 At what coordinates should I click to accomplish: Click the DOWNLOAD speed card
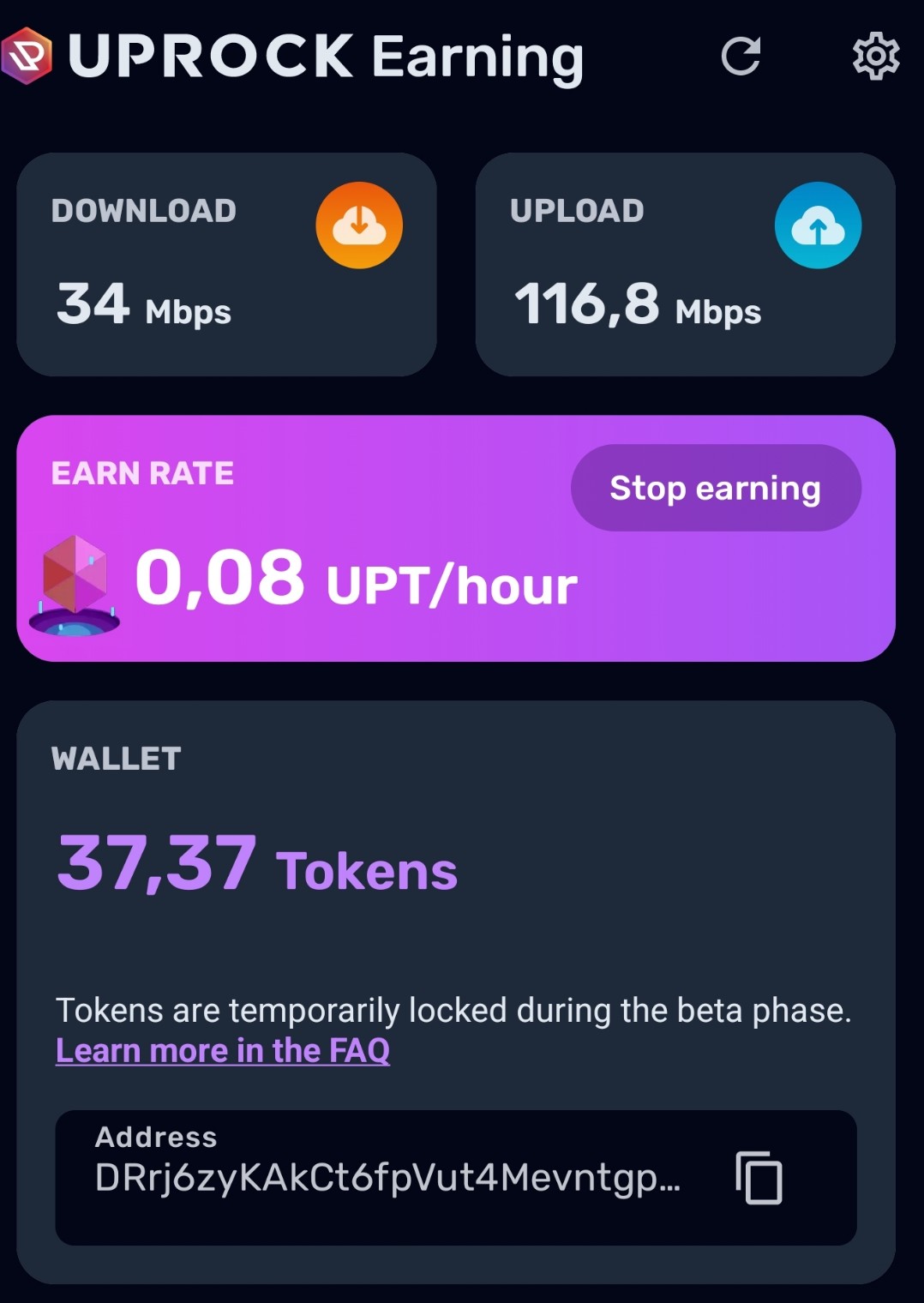tap(225, 262)
